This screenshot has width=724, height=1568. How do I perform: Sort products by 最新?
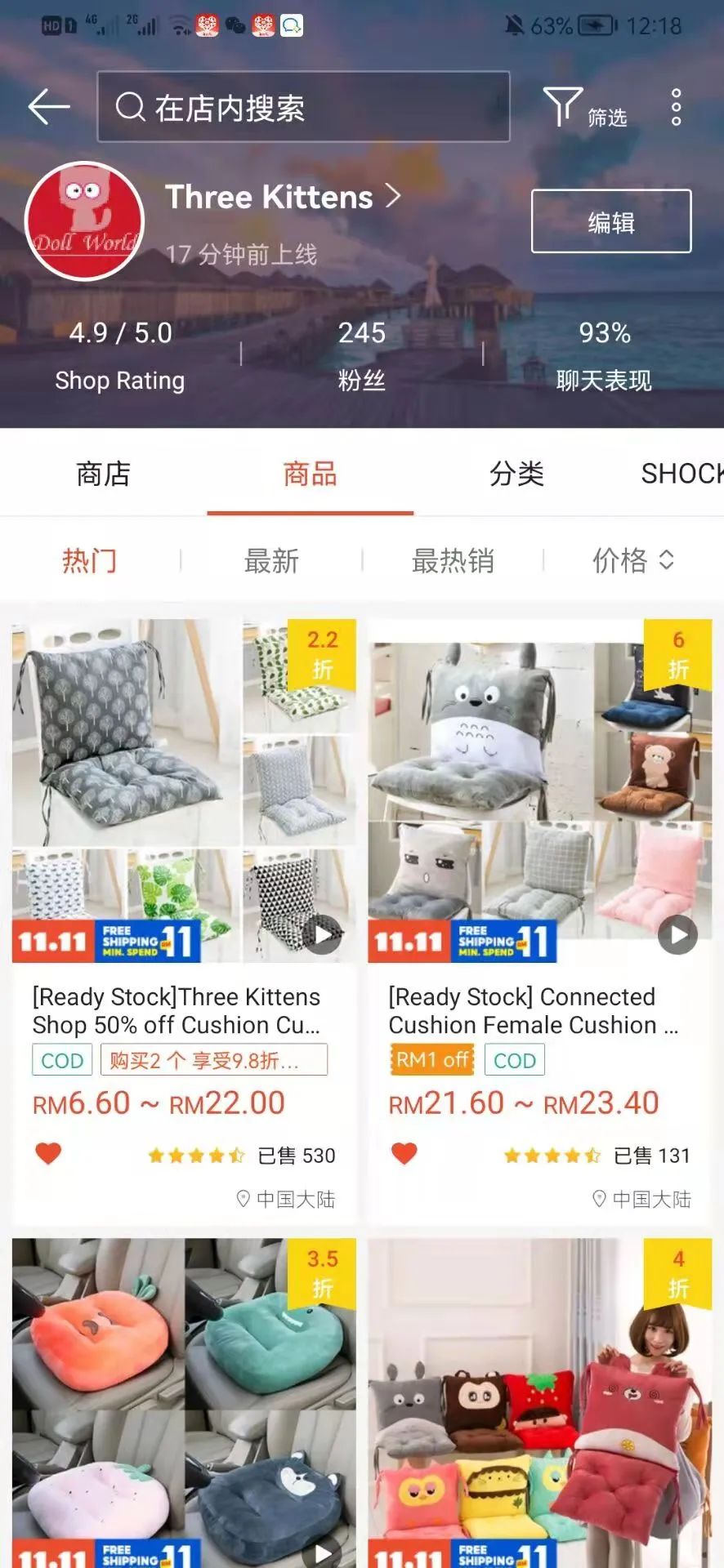click(x=271, y=561)
